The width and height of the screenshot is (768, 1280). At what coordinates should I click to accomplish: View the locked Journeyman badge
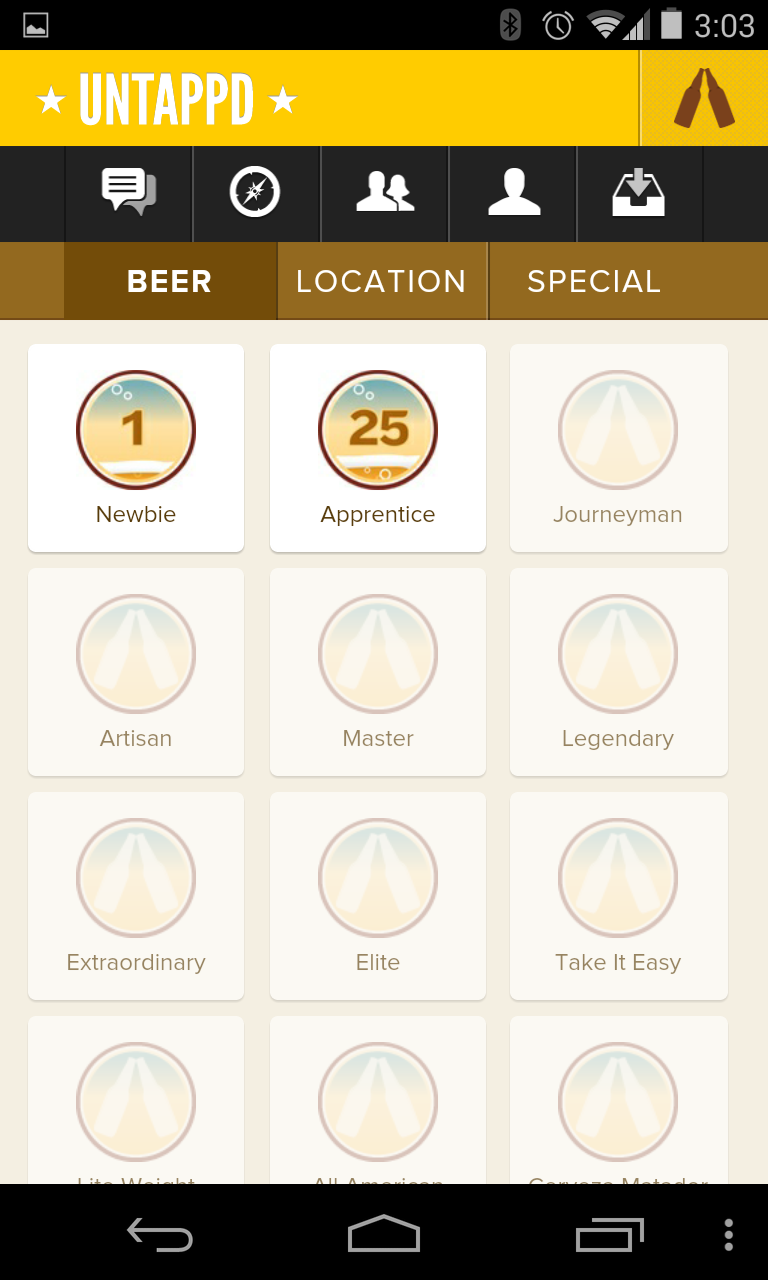618,430
